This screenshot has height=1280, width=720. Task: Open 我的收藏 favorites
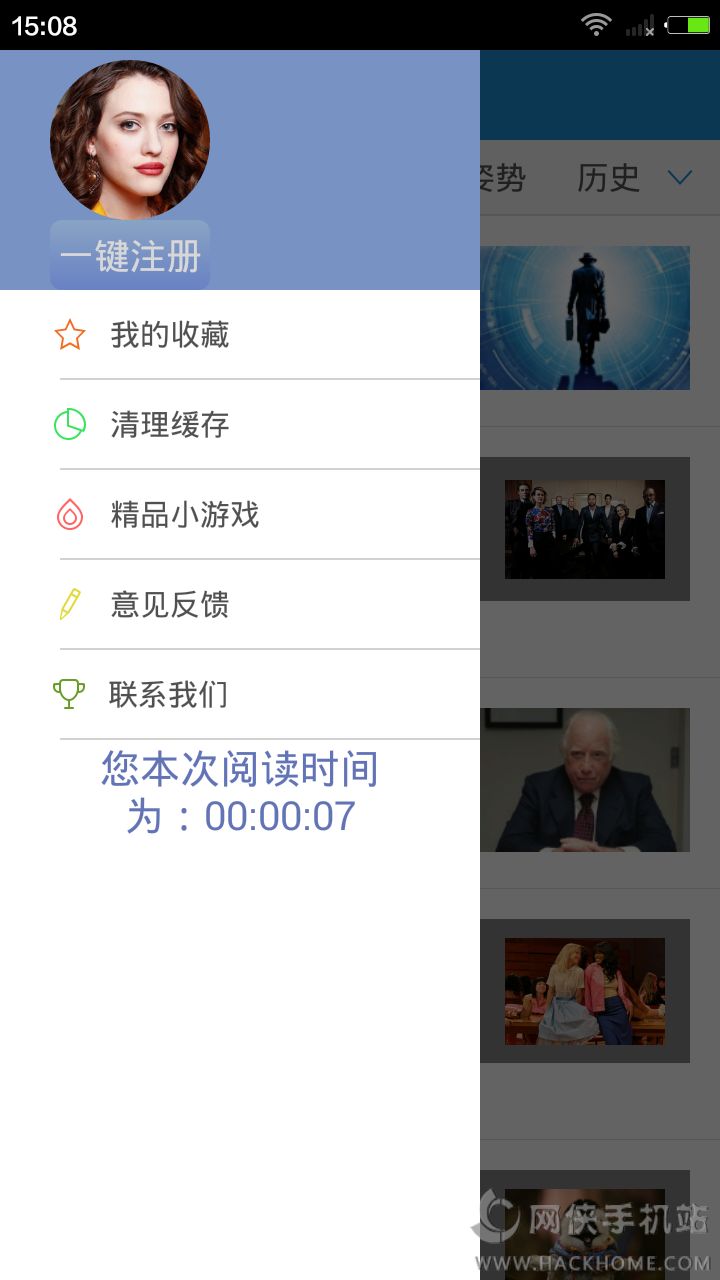170,335
